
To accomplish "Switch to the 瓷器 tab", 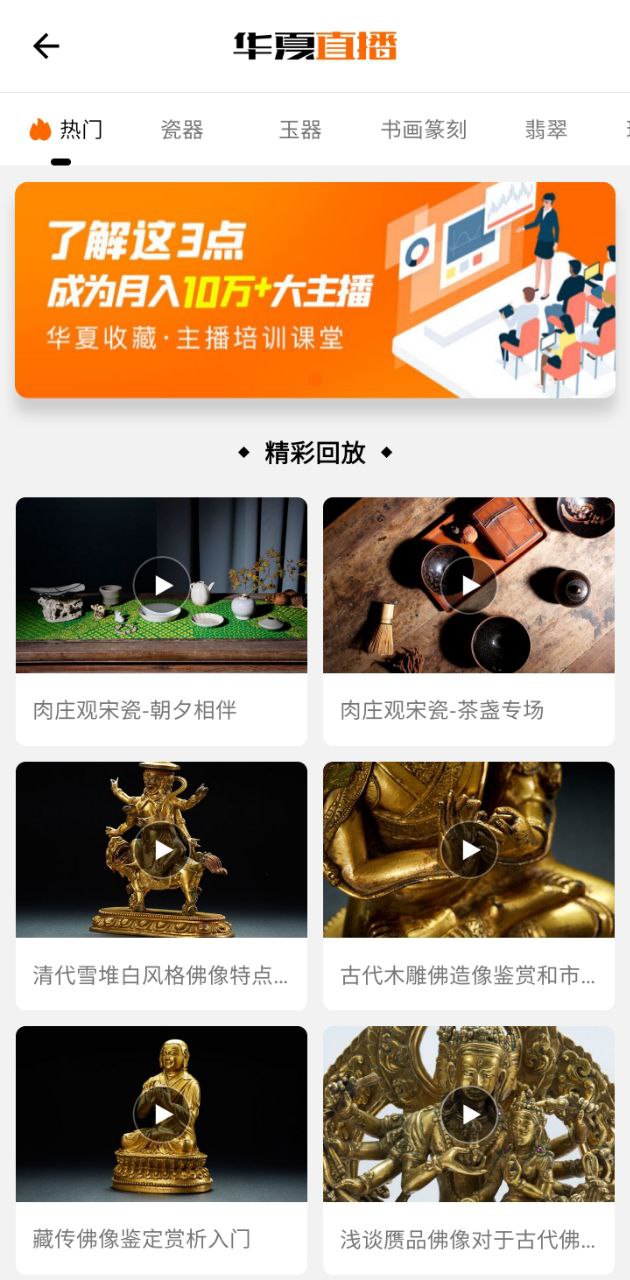I will [x=182, y=129].
